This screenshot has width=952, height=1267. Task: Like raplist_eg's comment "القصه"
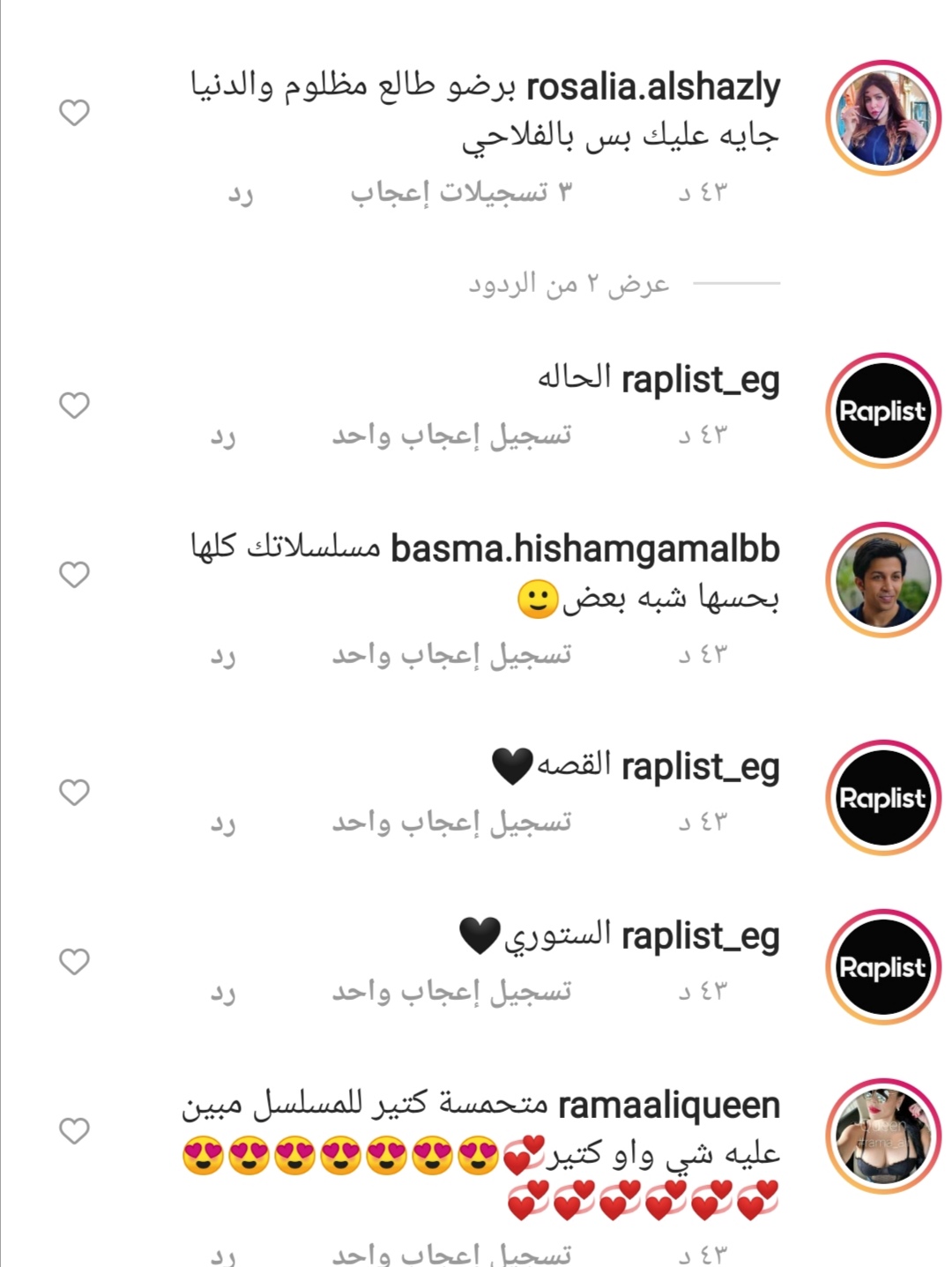(x=74, y=793)
